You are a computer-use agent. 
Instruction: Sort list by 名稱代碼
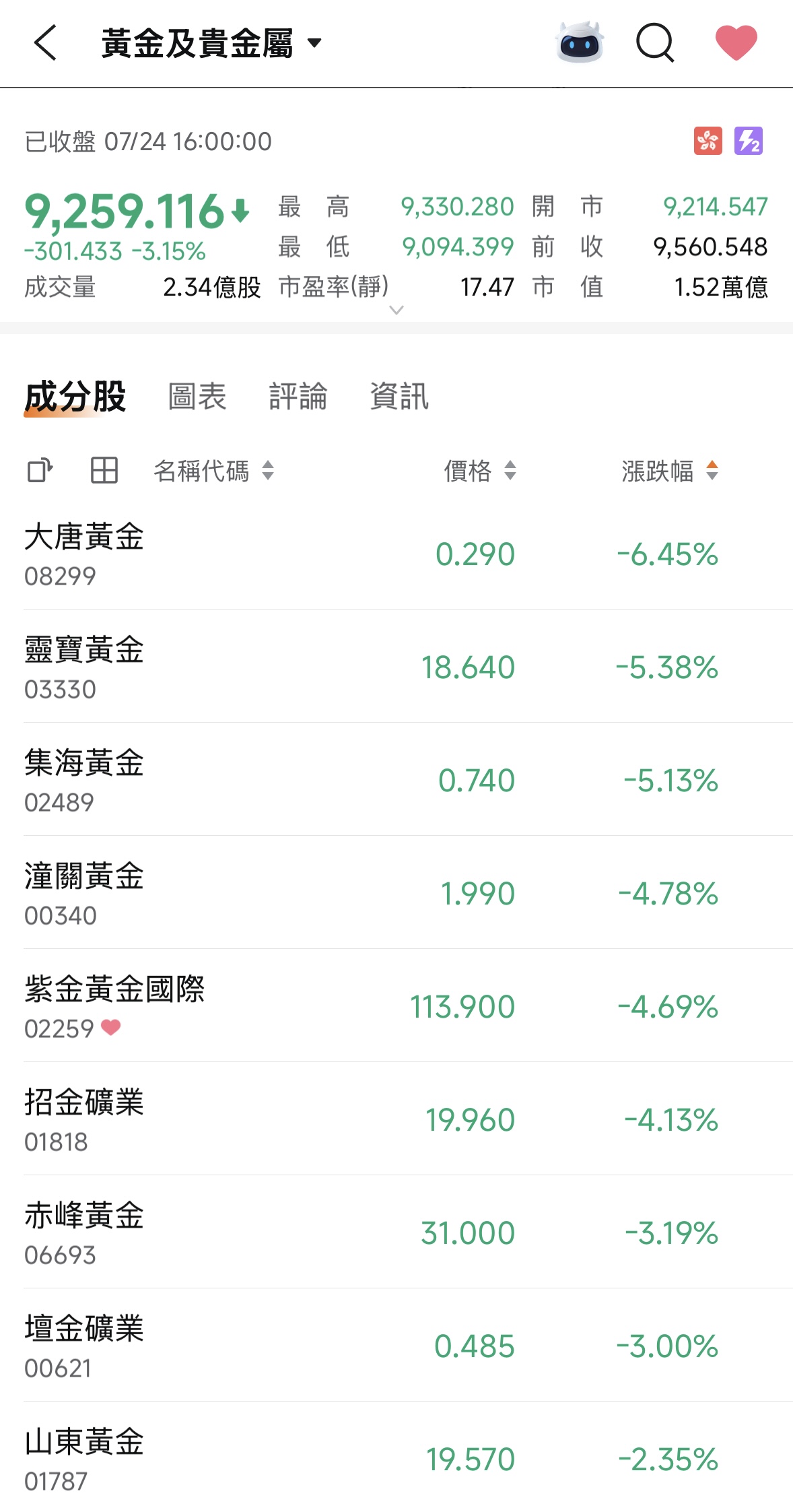[214, 471]
